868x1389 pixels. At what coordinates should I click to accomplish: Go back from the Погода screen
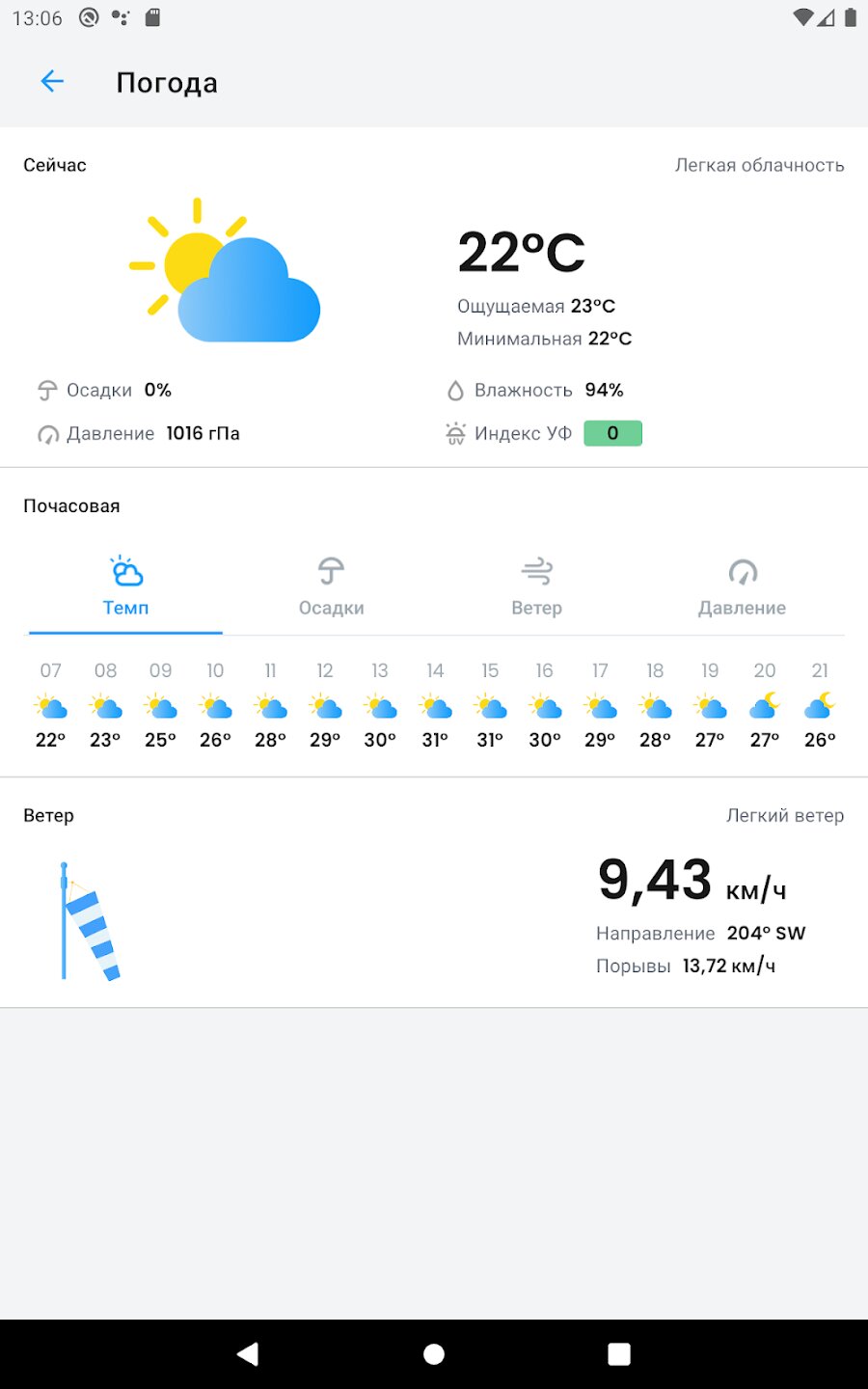pos(52,82)
